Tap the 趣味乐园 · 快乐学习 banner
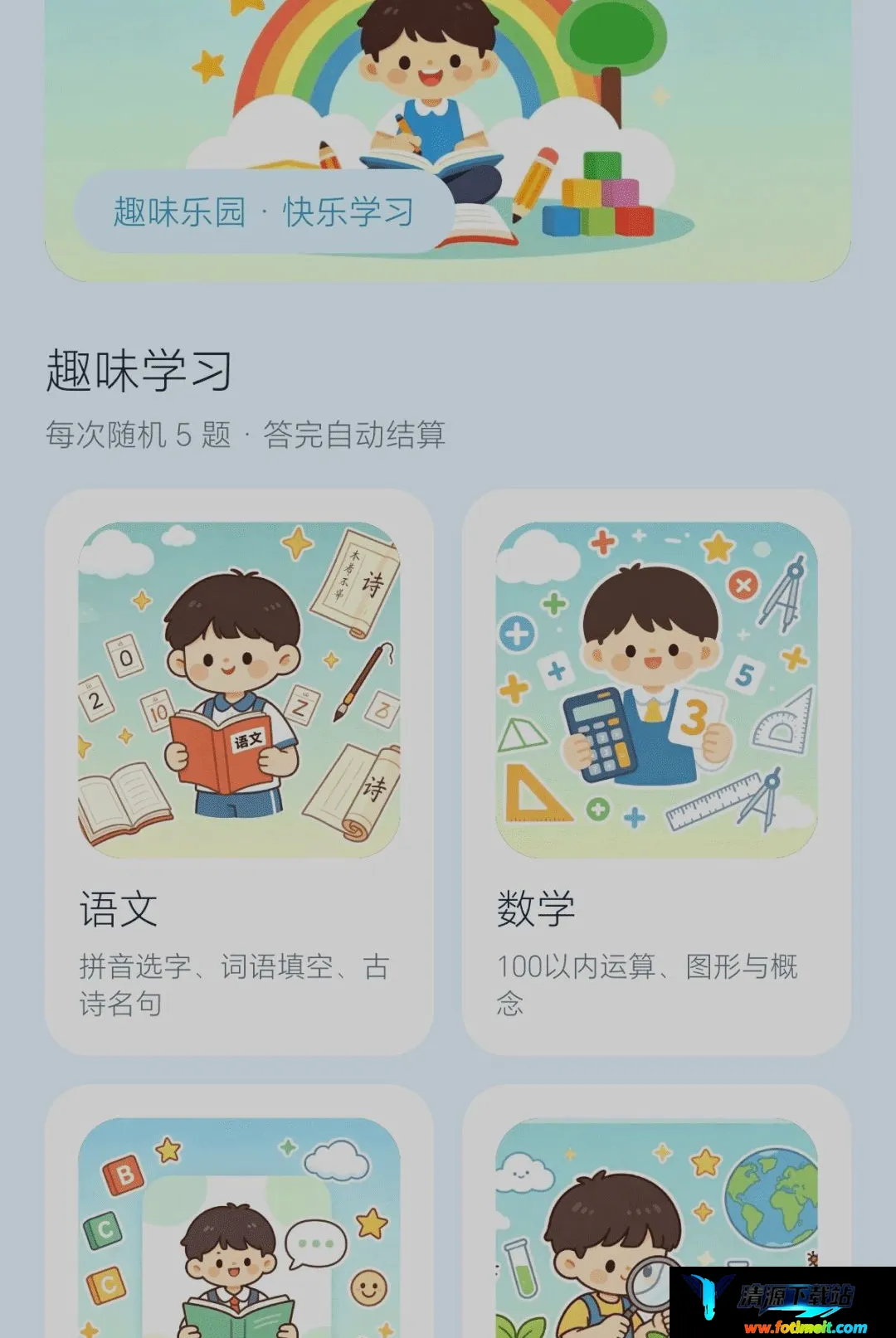 448,140
